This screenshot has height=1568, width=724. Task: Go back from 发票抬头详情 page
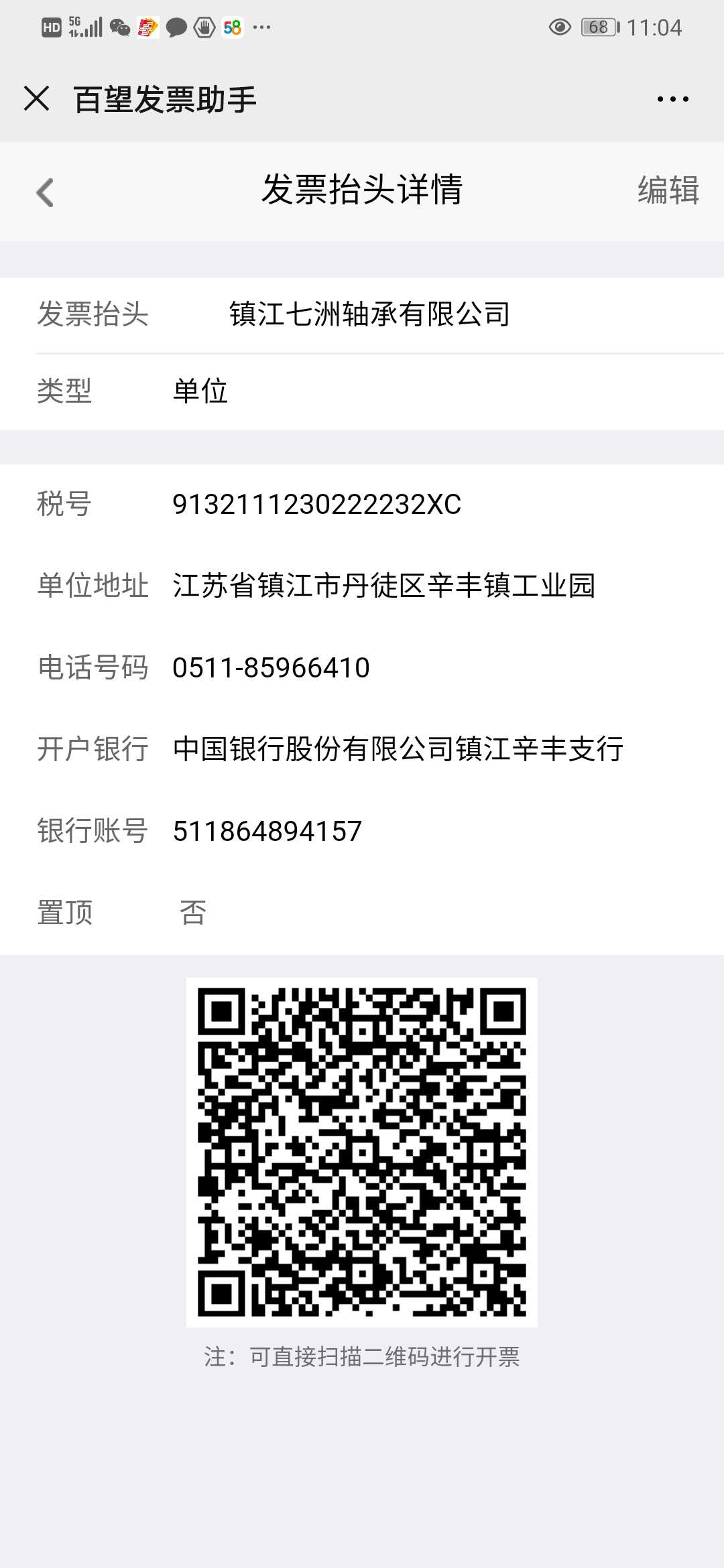[45, 192]
